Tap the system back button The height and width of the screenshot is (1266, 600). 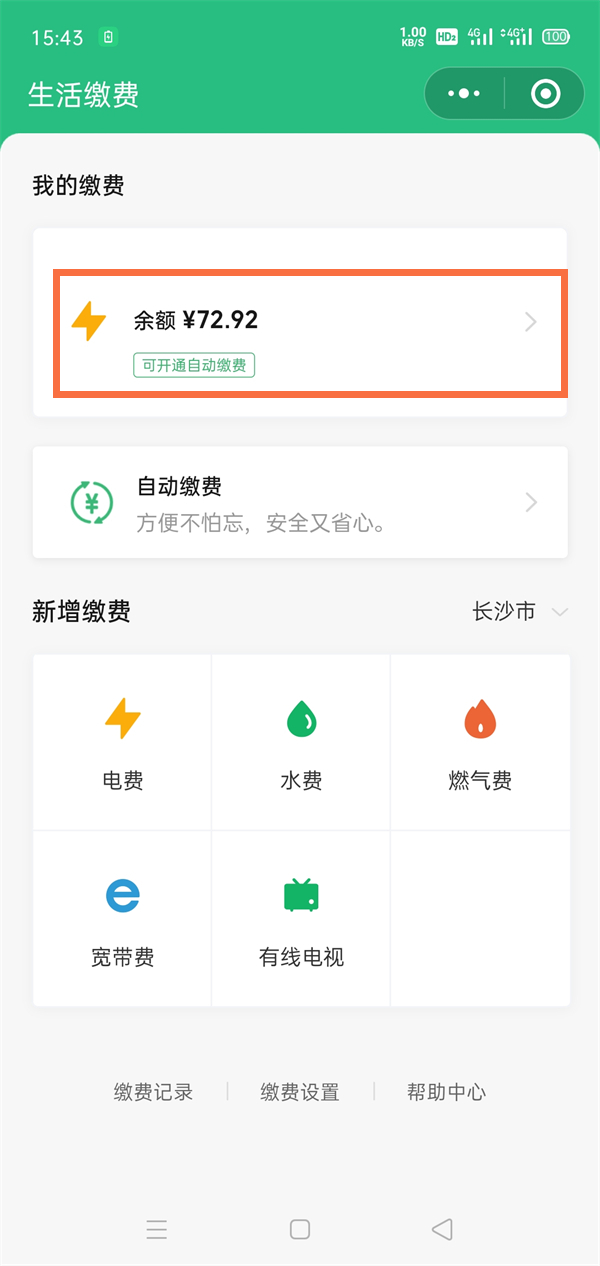coord(442,1229)
